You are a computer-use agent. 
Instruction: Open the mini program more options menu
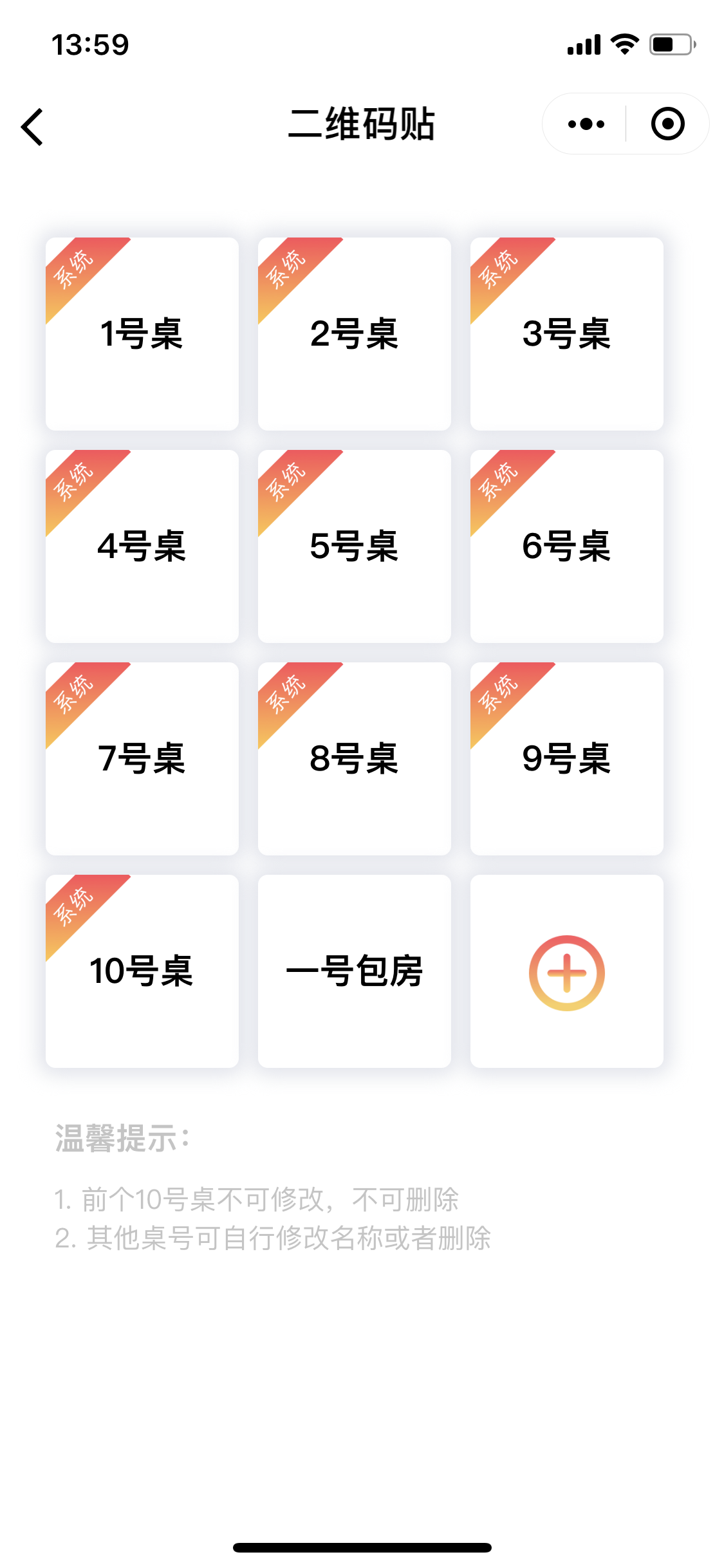(586, 124)
